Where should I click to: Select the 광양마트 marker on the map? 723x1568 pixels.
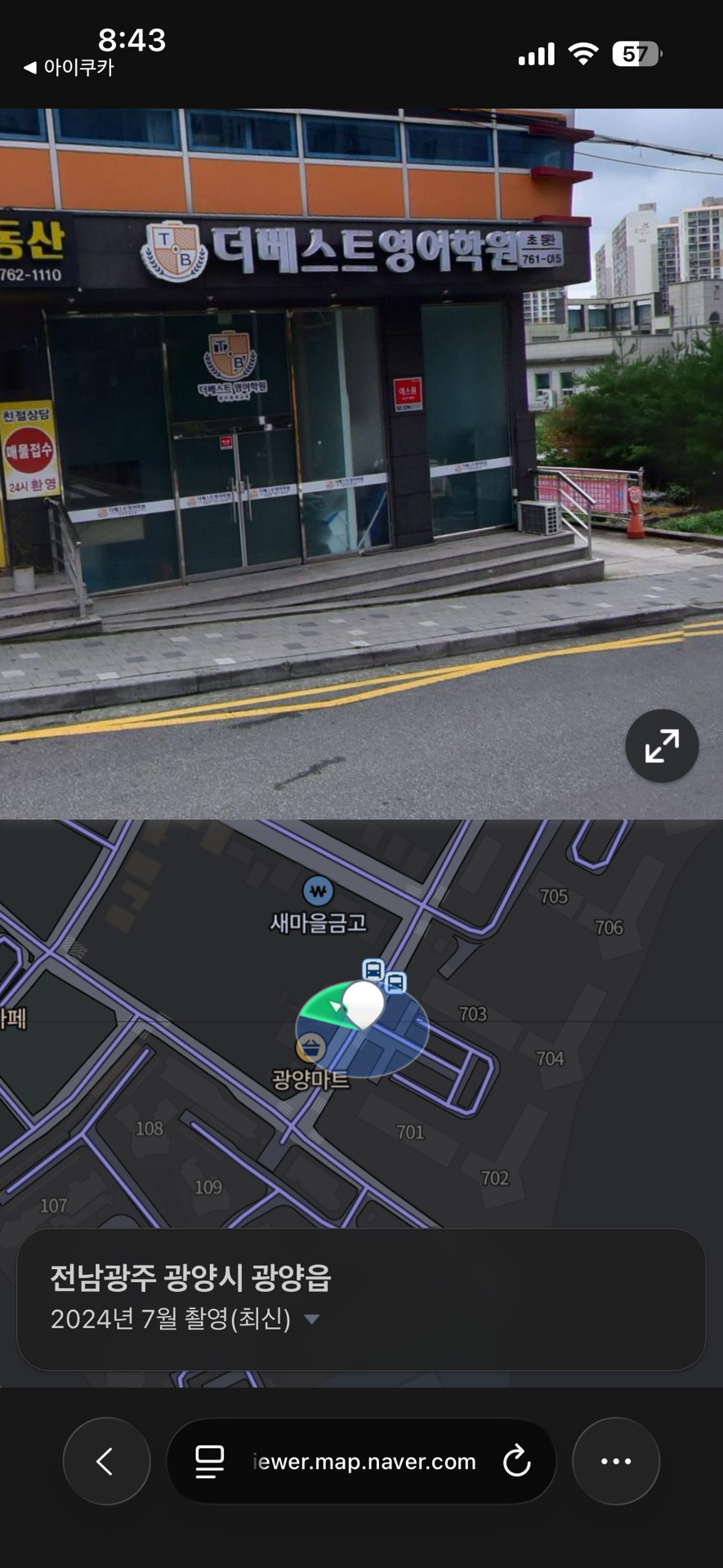pyautogui.click(x=310, y=1048)
